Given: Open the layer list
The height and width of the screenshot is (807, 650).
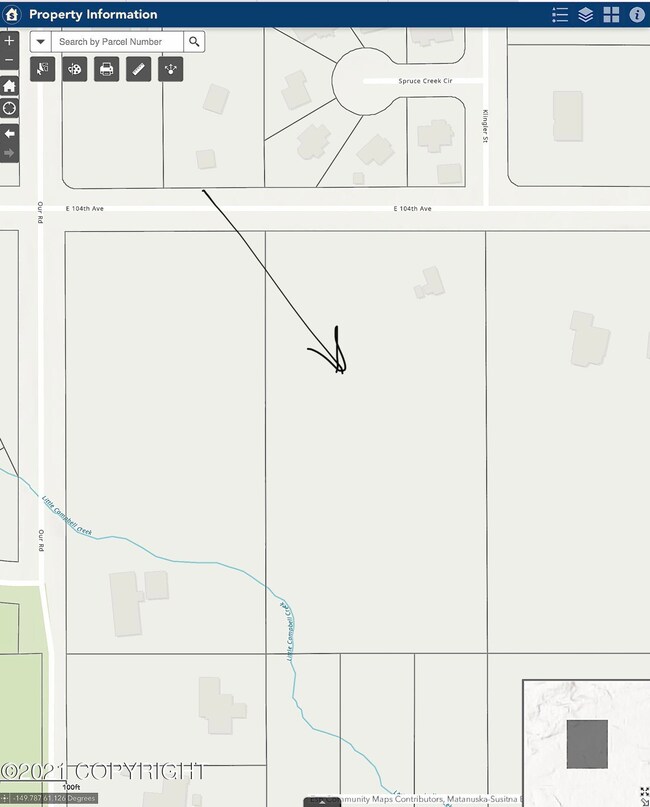Looking at the screenshot, I should click(586, 14).
